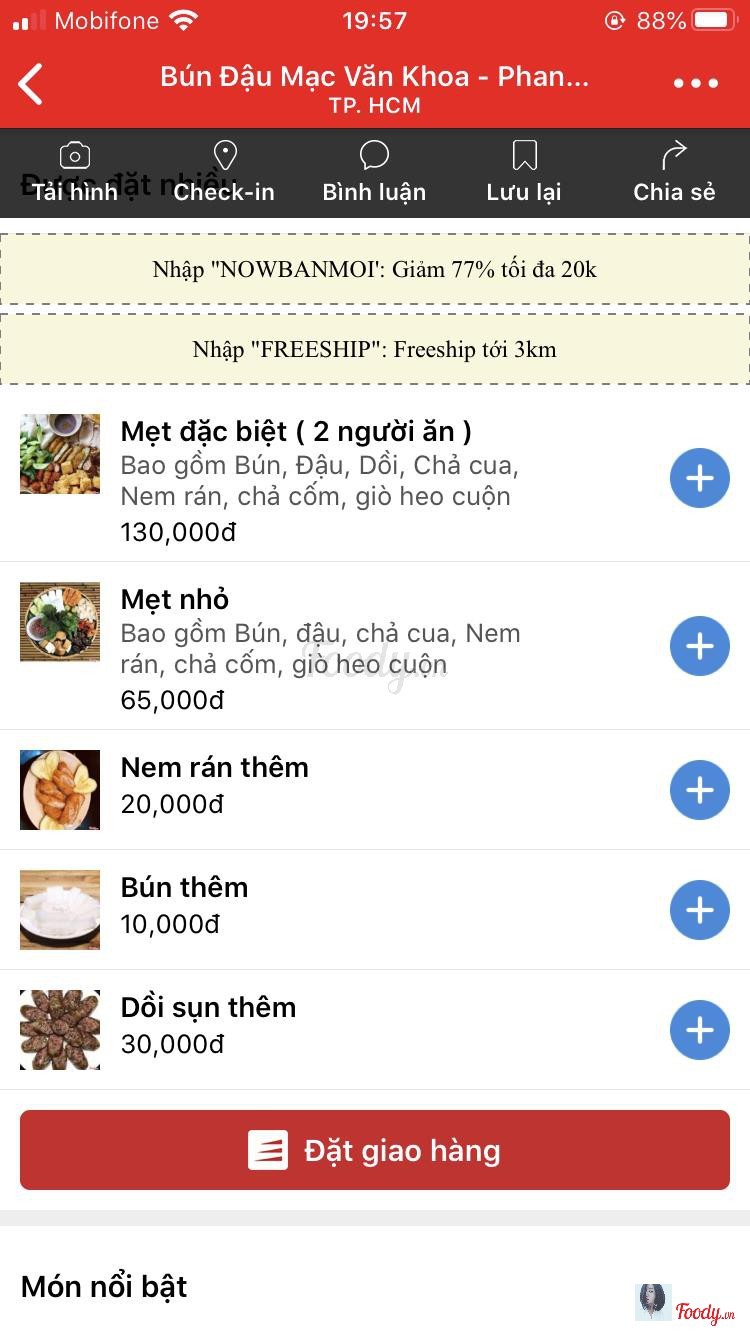The height and width of the screenshot is (1334, 750).
Task: Save the place with Lưu lại
Action: [x=524, y=173]
